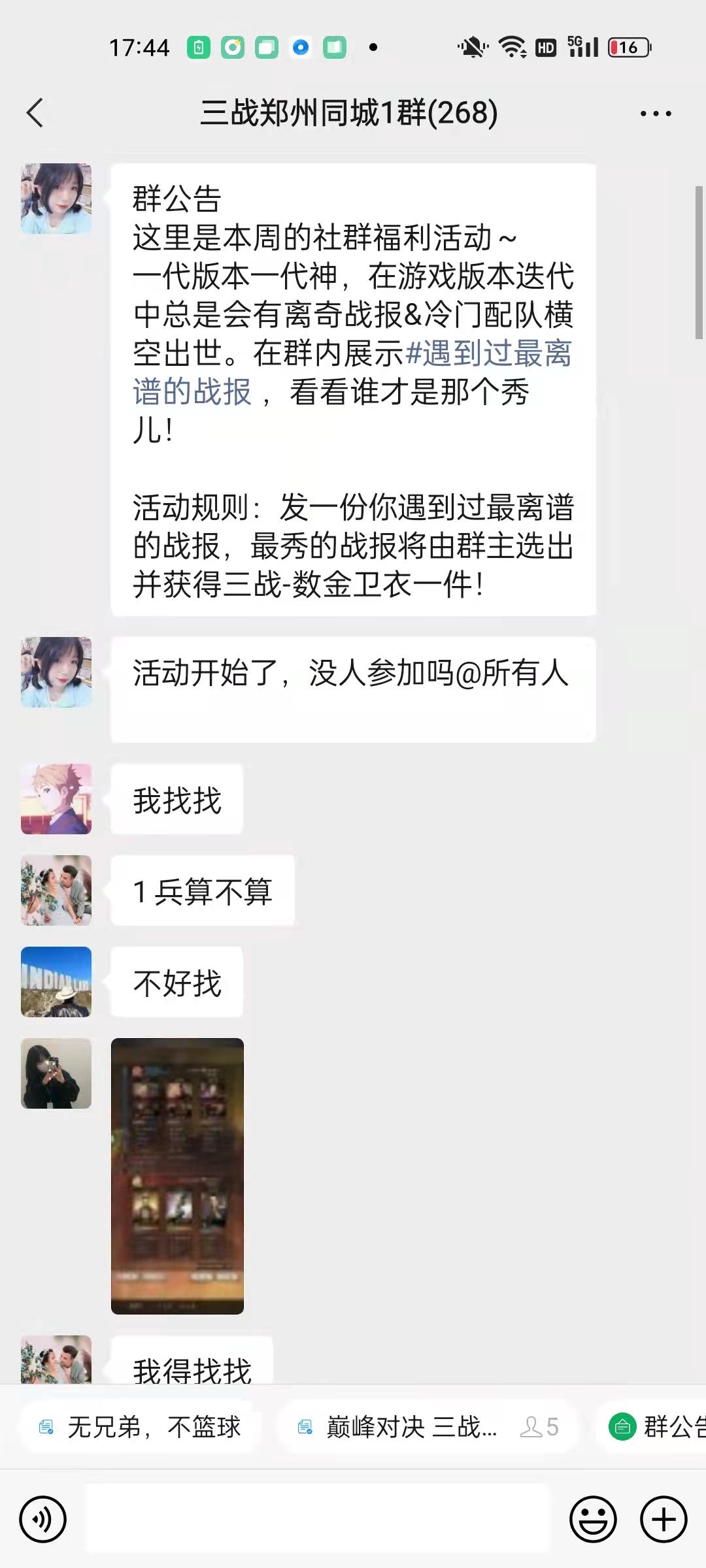Switch to voice input mode
Viewport: 706px width, 1568px height.
[43, 1520]
